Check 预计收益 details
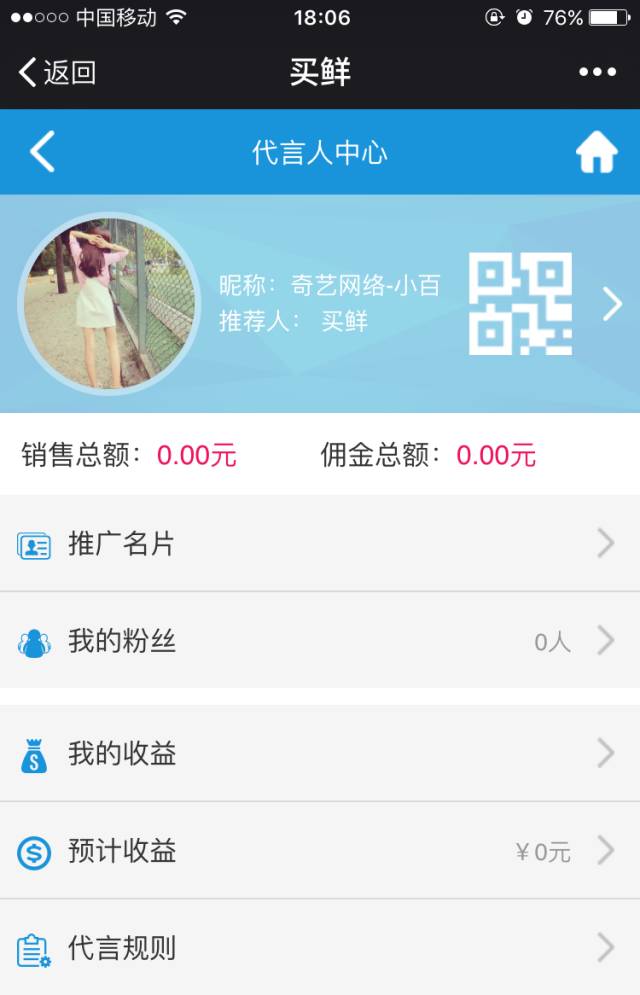The width and height of the screenshot is (640, 995). point(320,850)
